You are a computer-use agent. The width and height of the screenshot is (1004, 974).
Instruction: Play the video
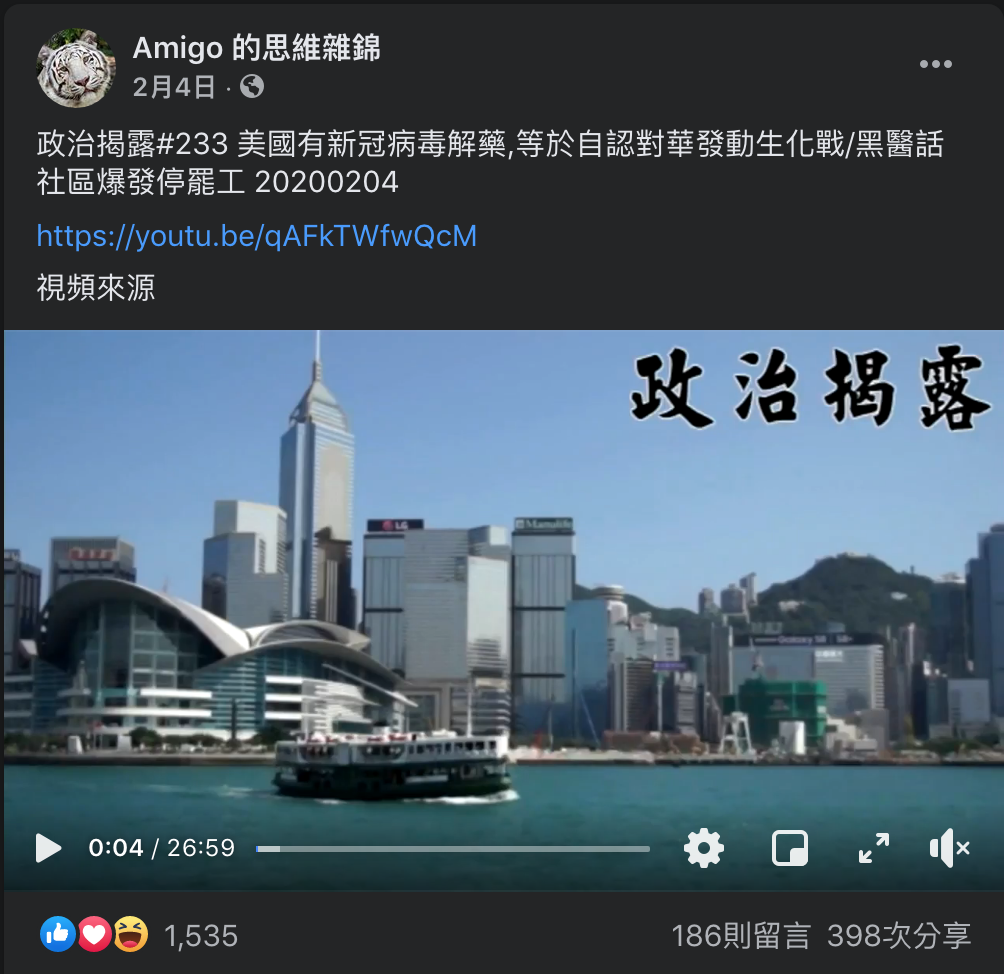click(48, 848)
